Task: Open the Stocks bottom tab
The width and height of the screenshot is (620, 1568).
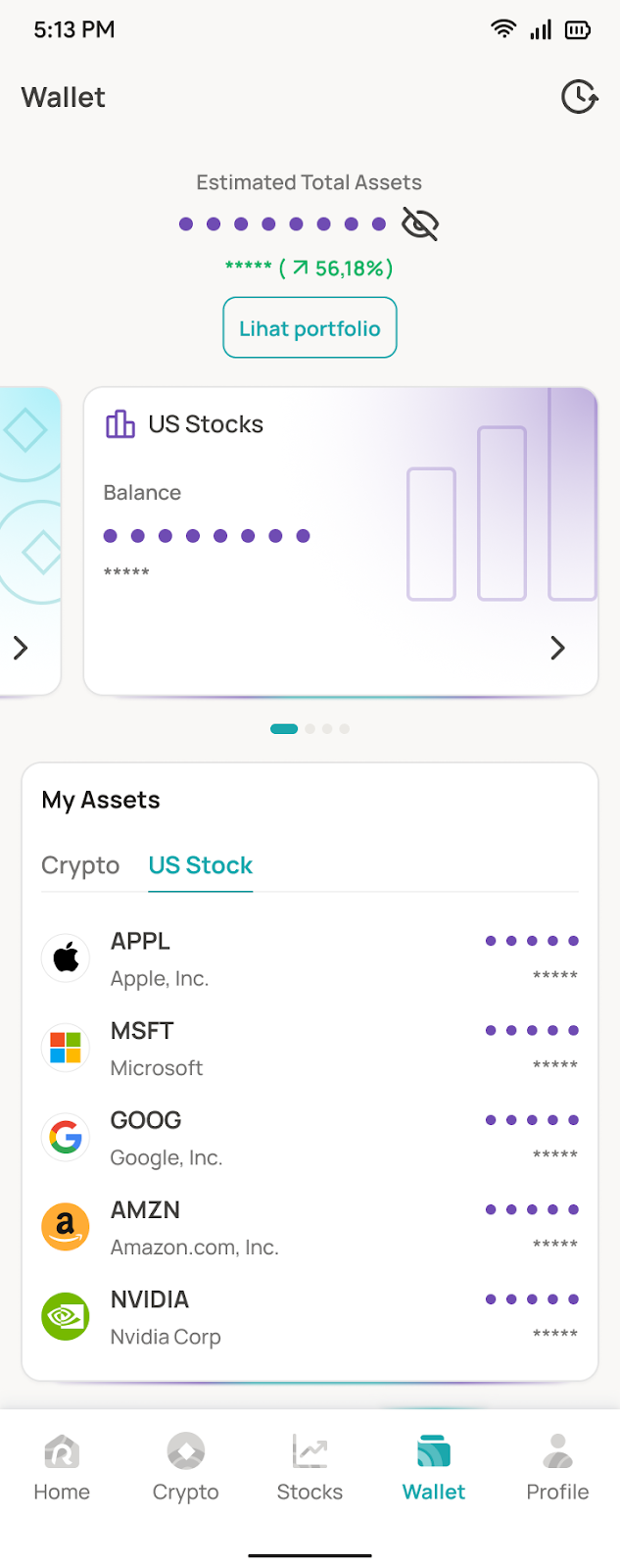Action: click(310, 1467)
